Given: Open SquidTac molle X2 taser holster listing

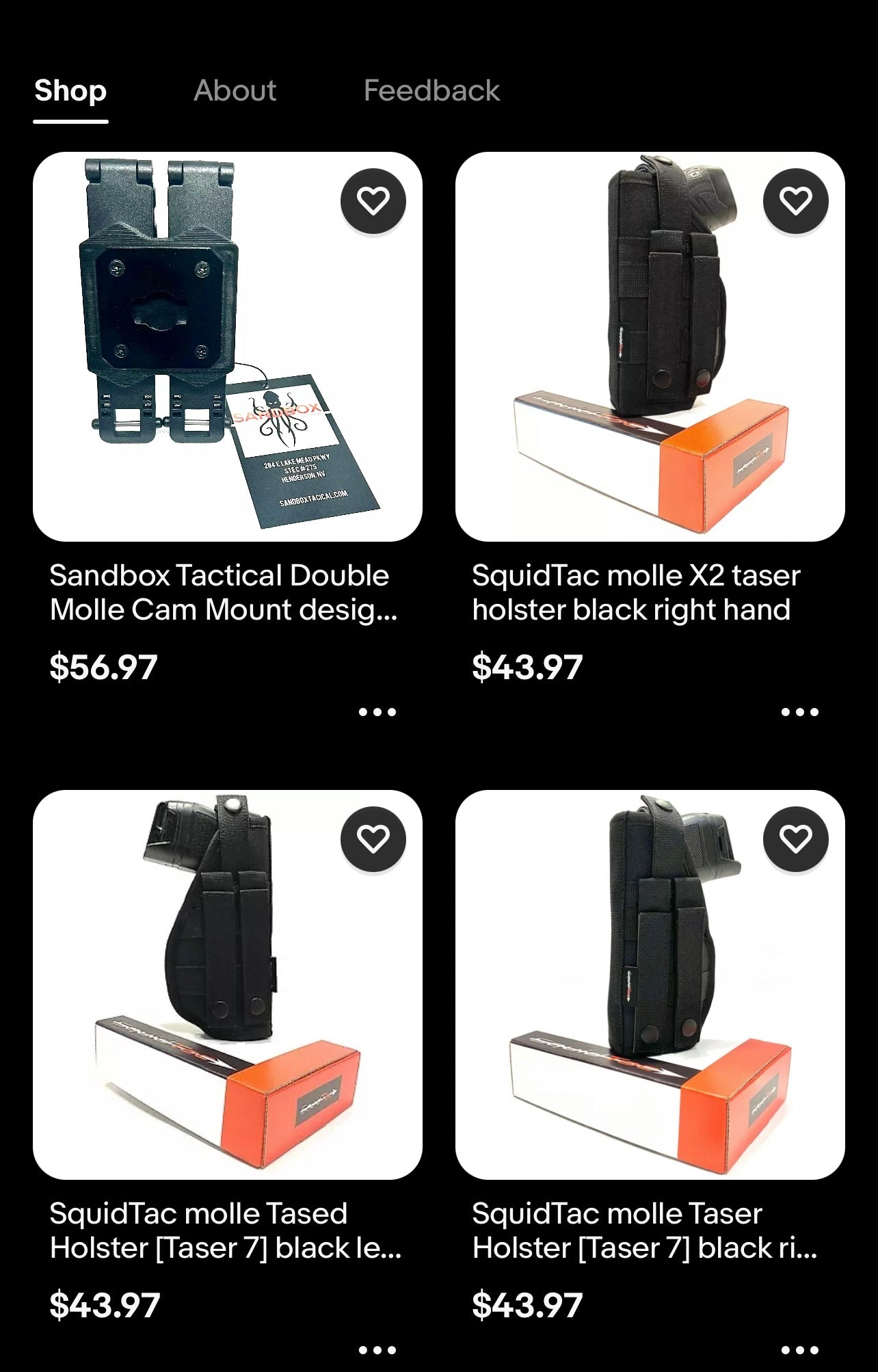Looking at the screenshot, I should [650, 347].
